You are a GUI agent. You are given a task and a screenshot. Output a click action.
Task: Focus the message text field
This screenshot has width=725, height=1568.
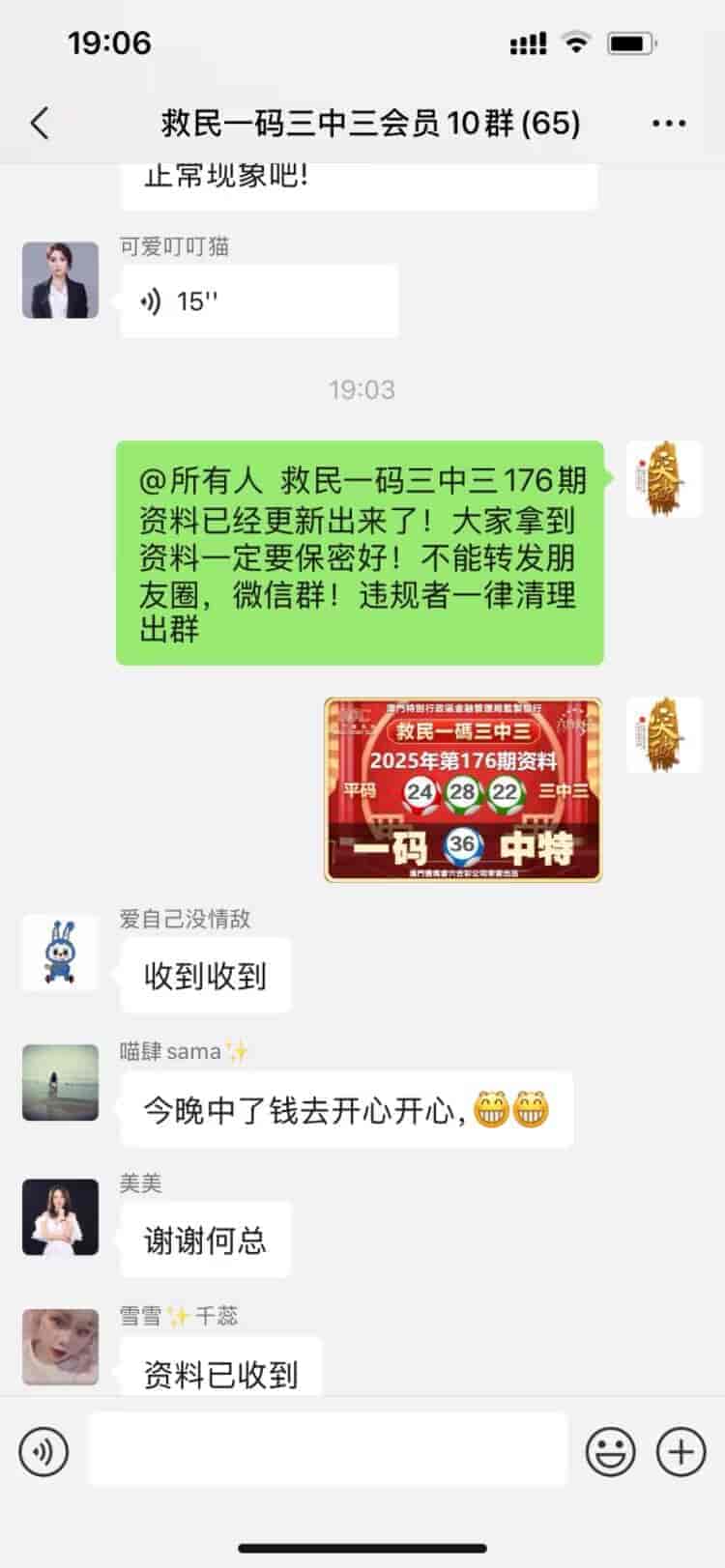pos(328,1450)
